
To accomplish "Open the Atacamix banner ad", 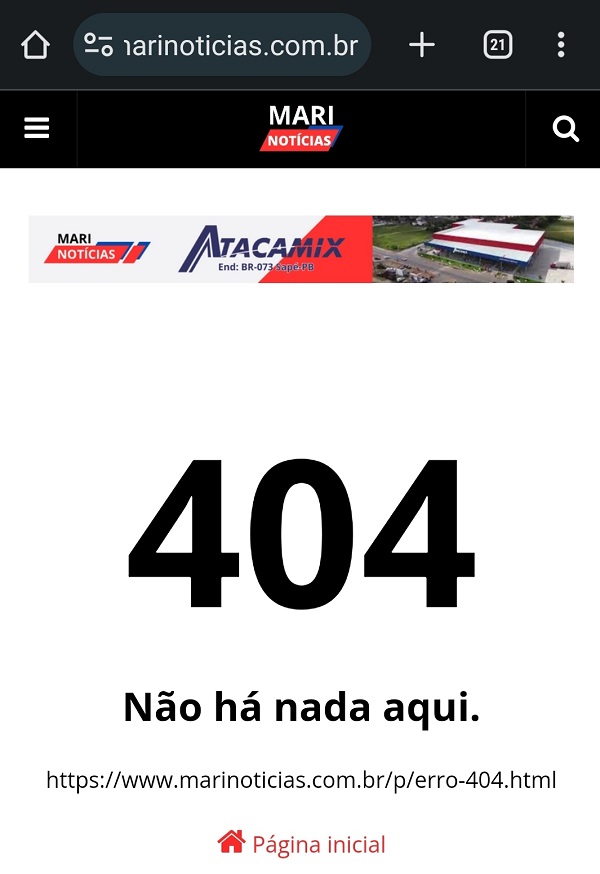I will coord(301,249).
